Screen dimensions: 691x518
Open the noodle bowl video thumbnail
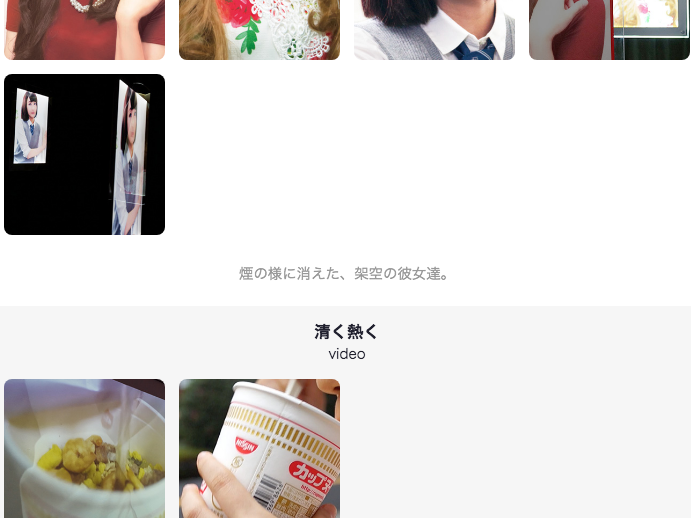[84, 448]
